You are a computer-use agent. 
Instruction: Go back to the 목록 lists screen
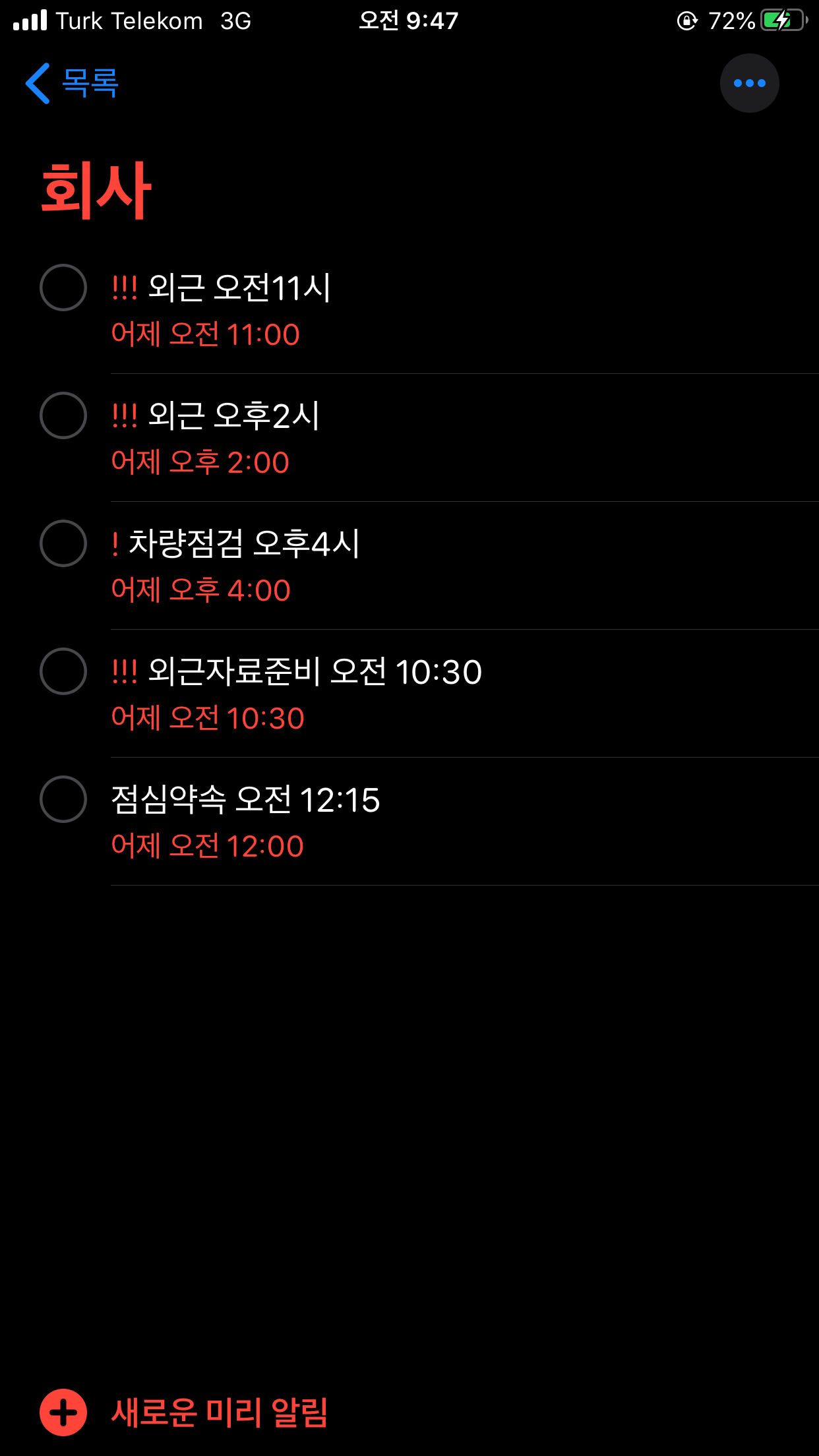72,83
